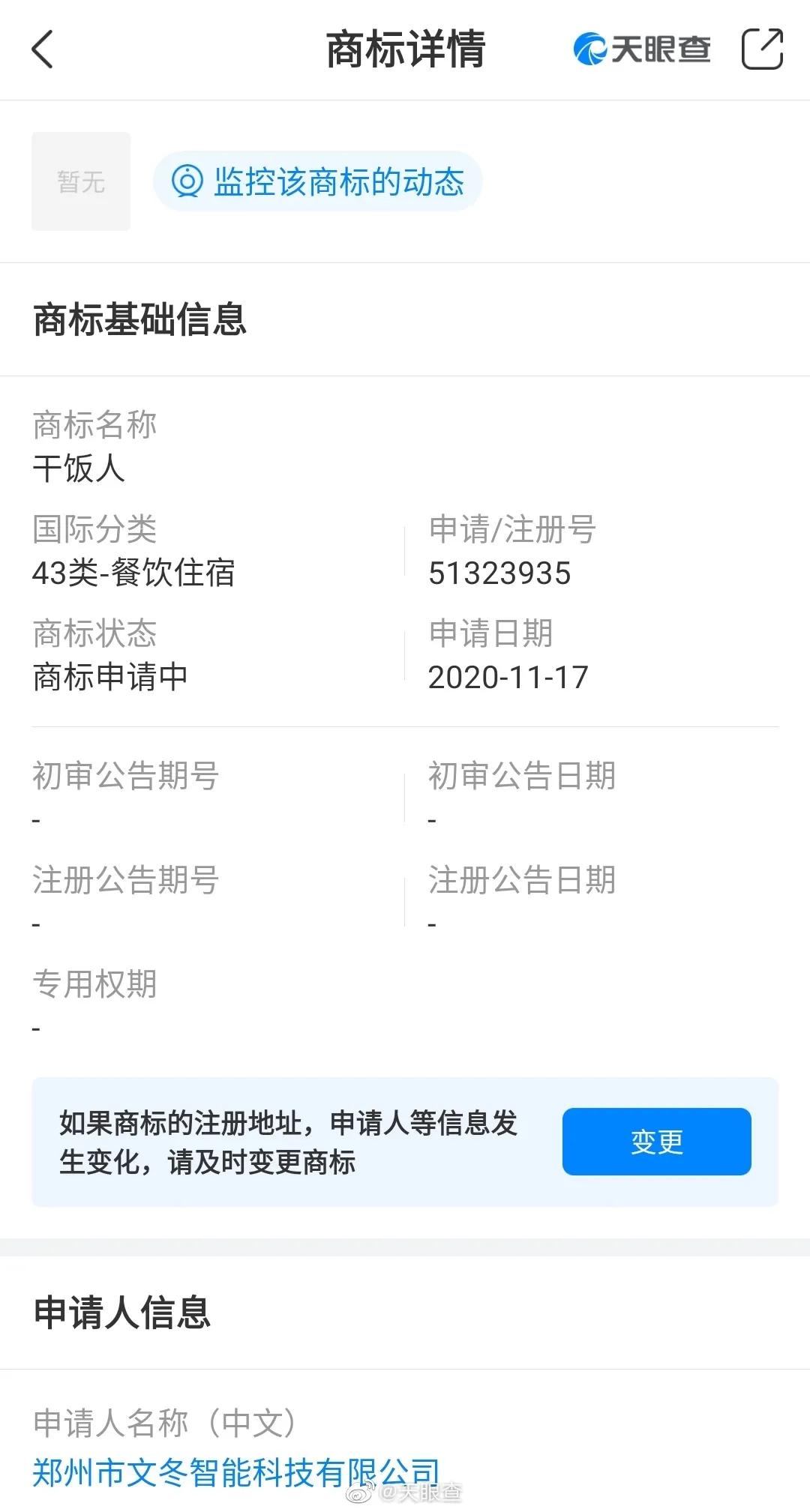Share this trademark details page
Screen dimensions: 810x1512
(x=762, y=49)
